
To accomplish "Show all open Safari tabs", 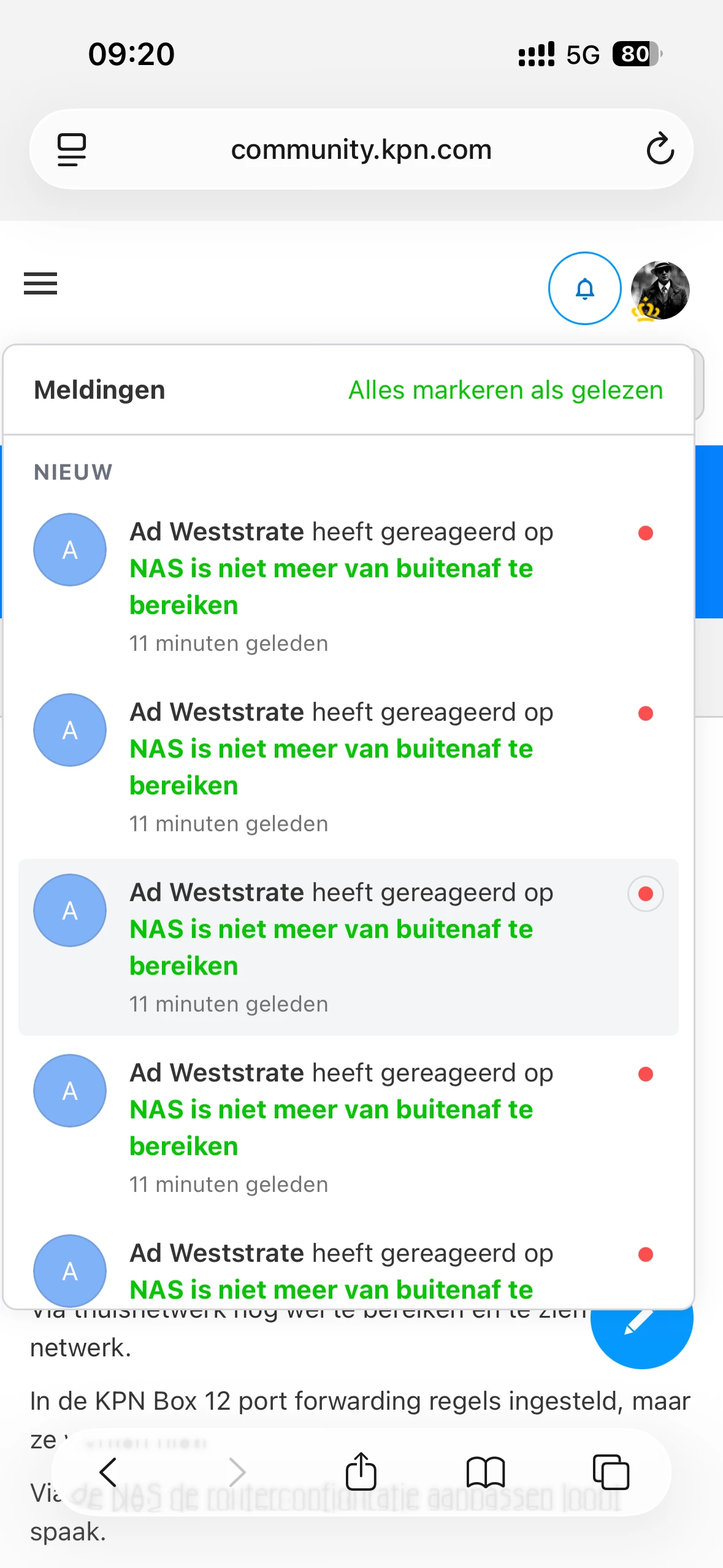I will [611, 1472].
